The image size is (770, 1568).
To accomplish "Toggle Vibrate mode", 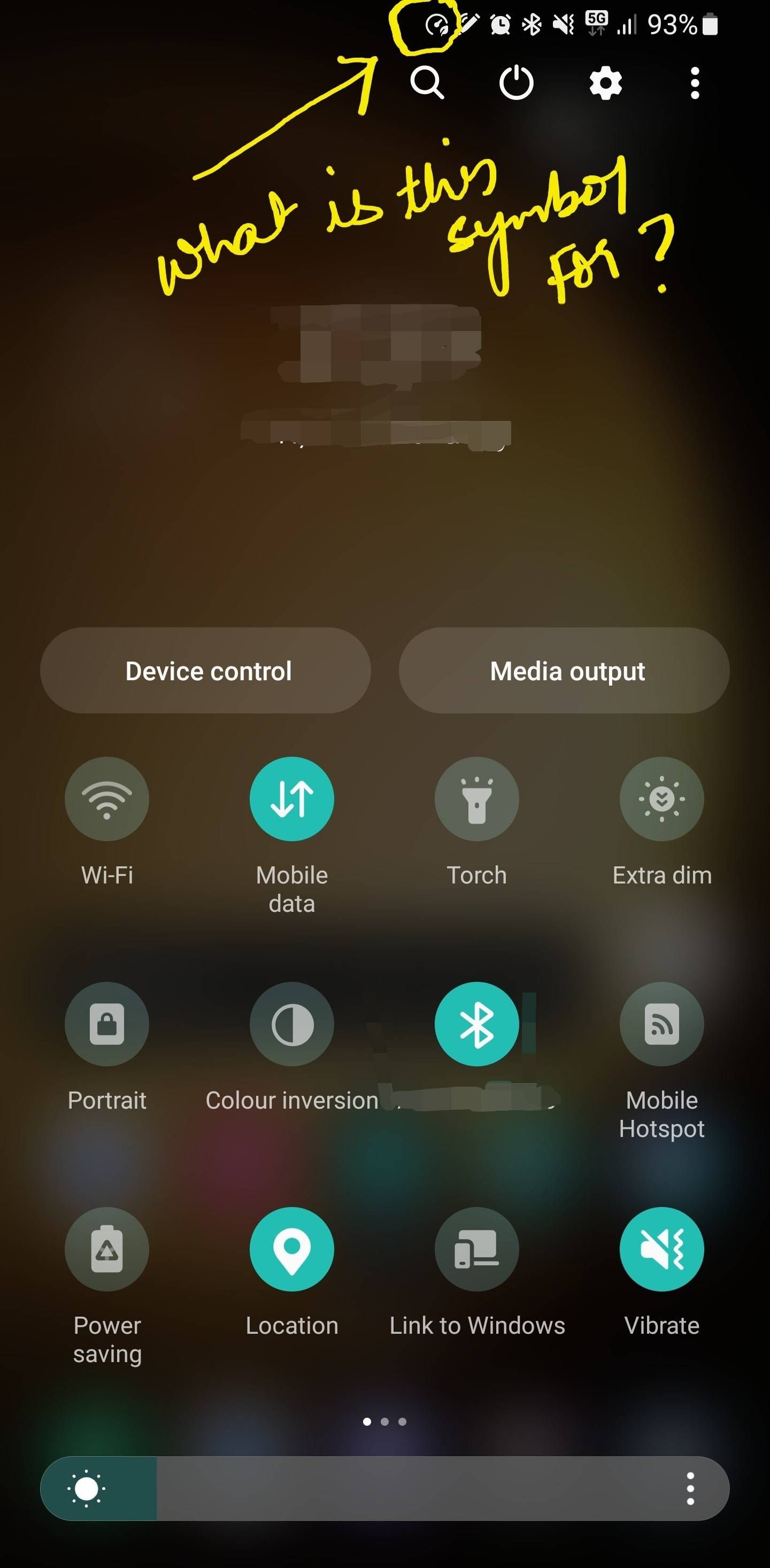I will tap(661, 1249).
